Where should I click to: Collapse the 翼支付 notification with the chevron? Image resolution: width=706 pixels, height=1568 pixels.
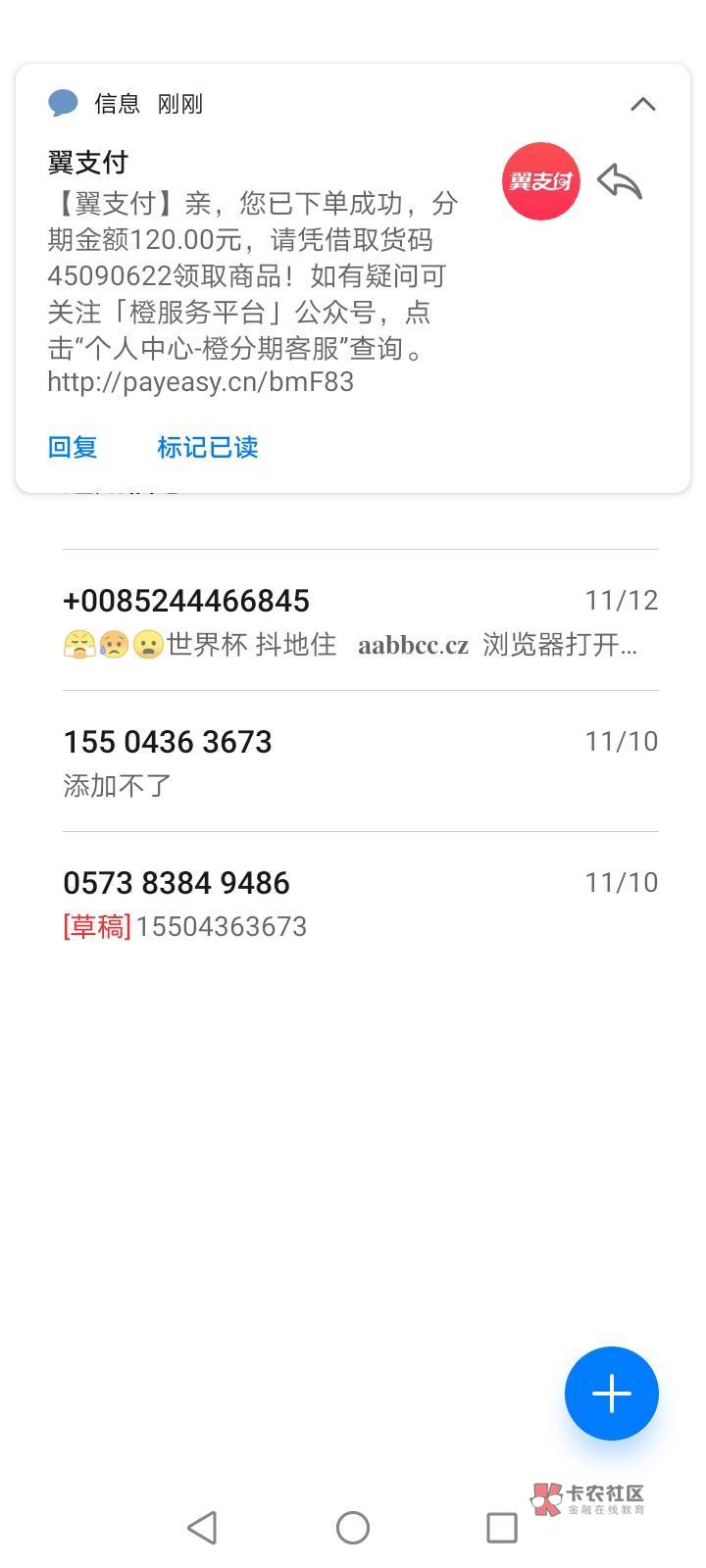point(642,104)
